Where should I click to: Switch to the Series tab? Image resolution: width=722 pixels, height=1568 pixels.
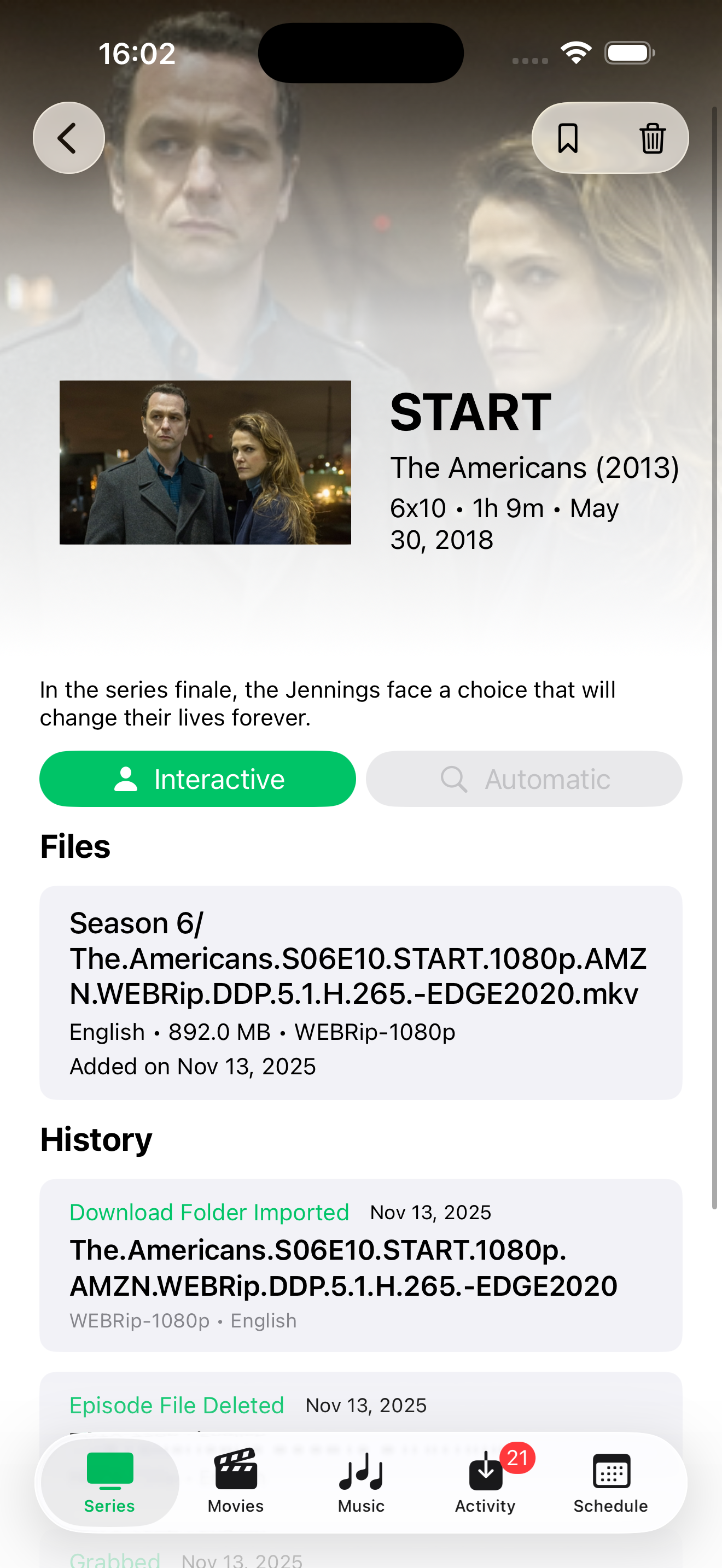coord(109,1482)
